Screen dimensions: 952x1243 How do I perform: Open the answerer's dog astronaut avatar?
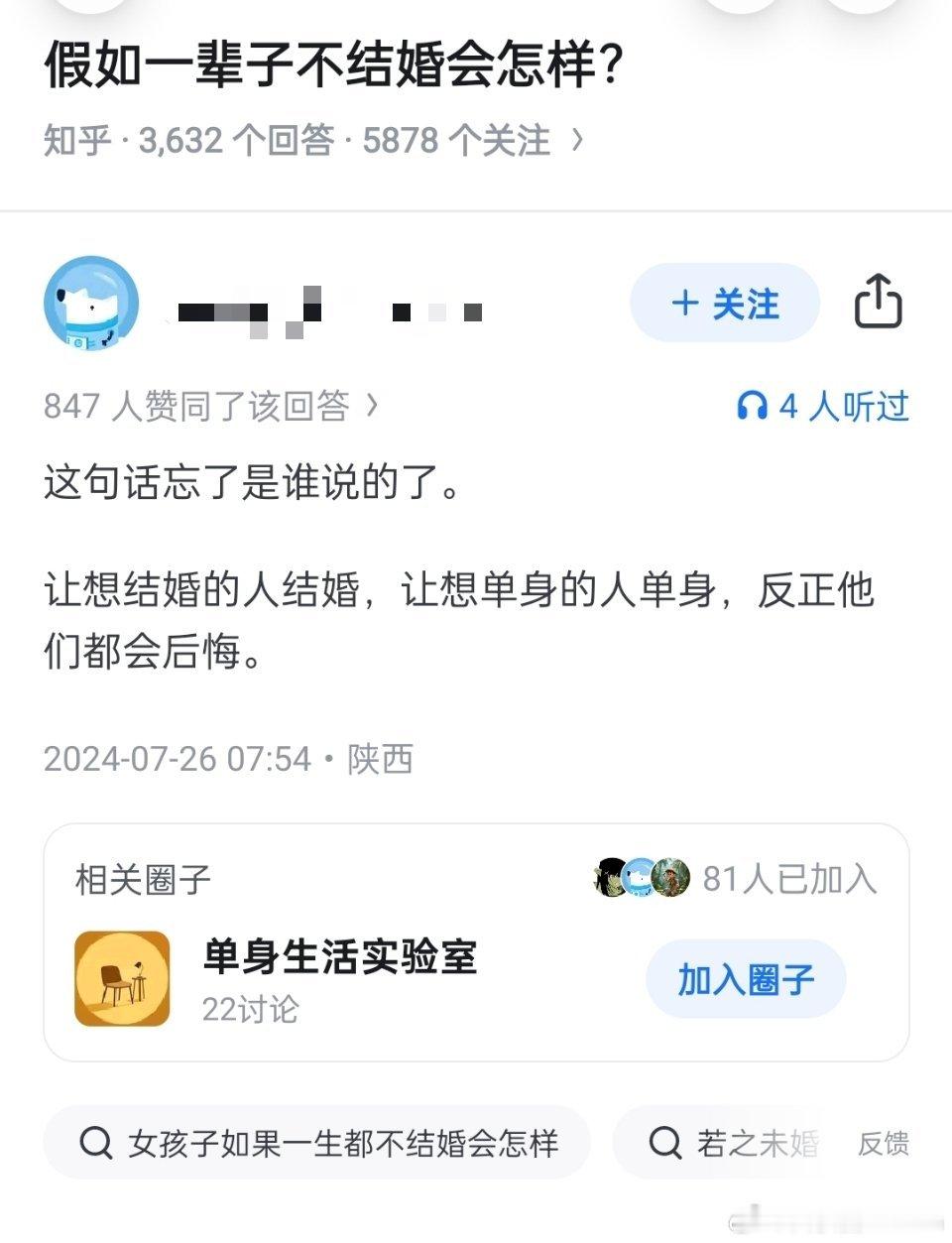pos(91,303)
